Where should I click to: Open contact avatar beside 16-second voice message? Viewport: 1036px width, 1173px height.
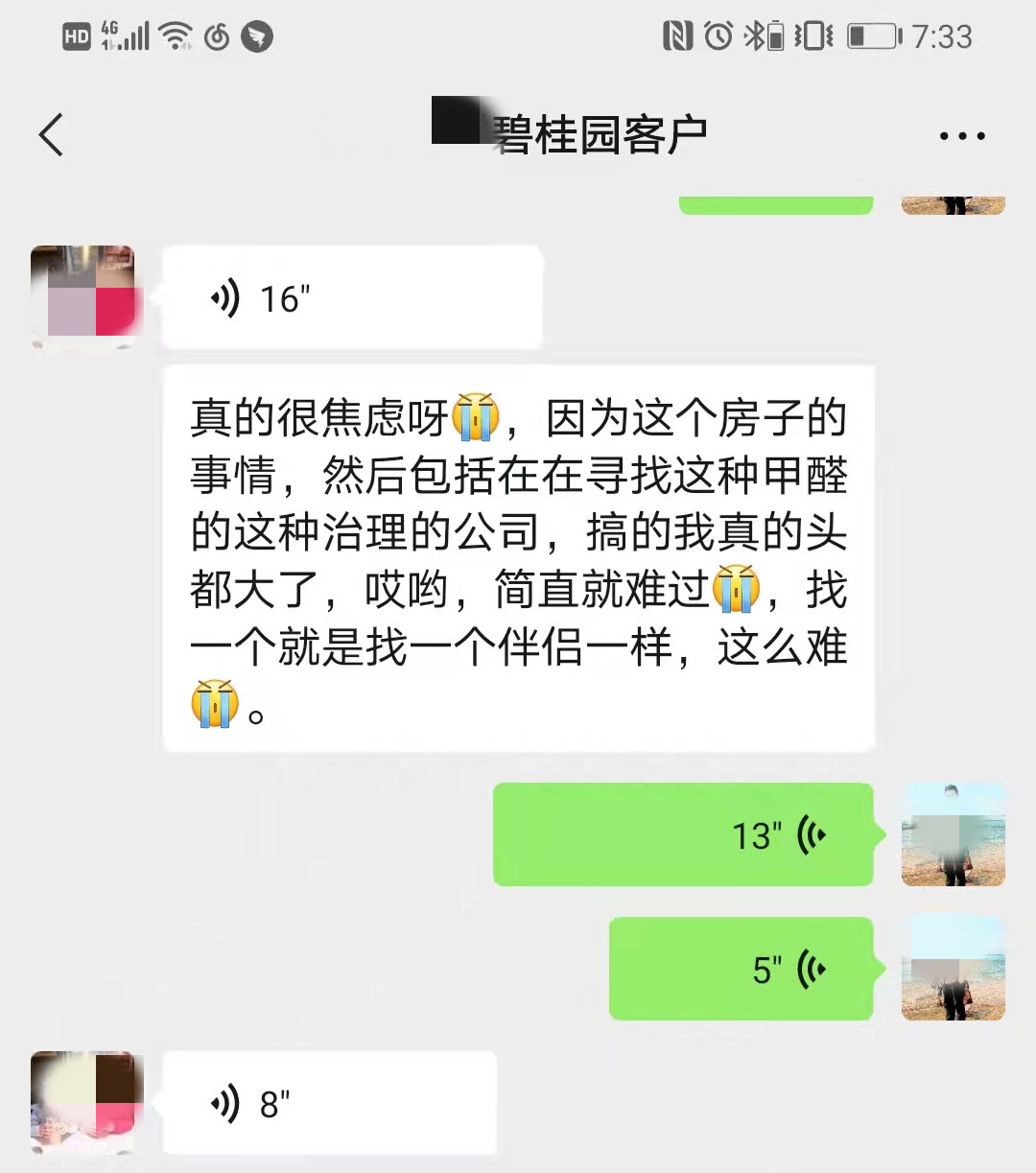pos(83,292)
